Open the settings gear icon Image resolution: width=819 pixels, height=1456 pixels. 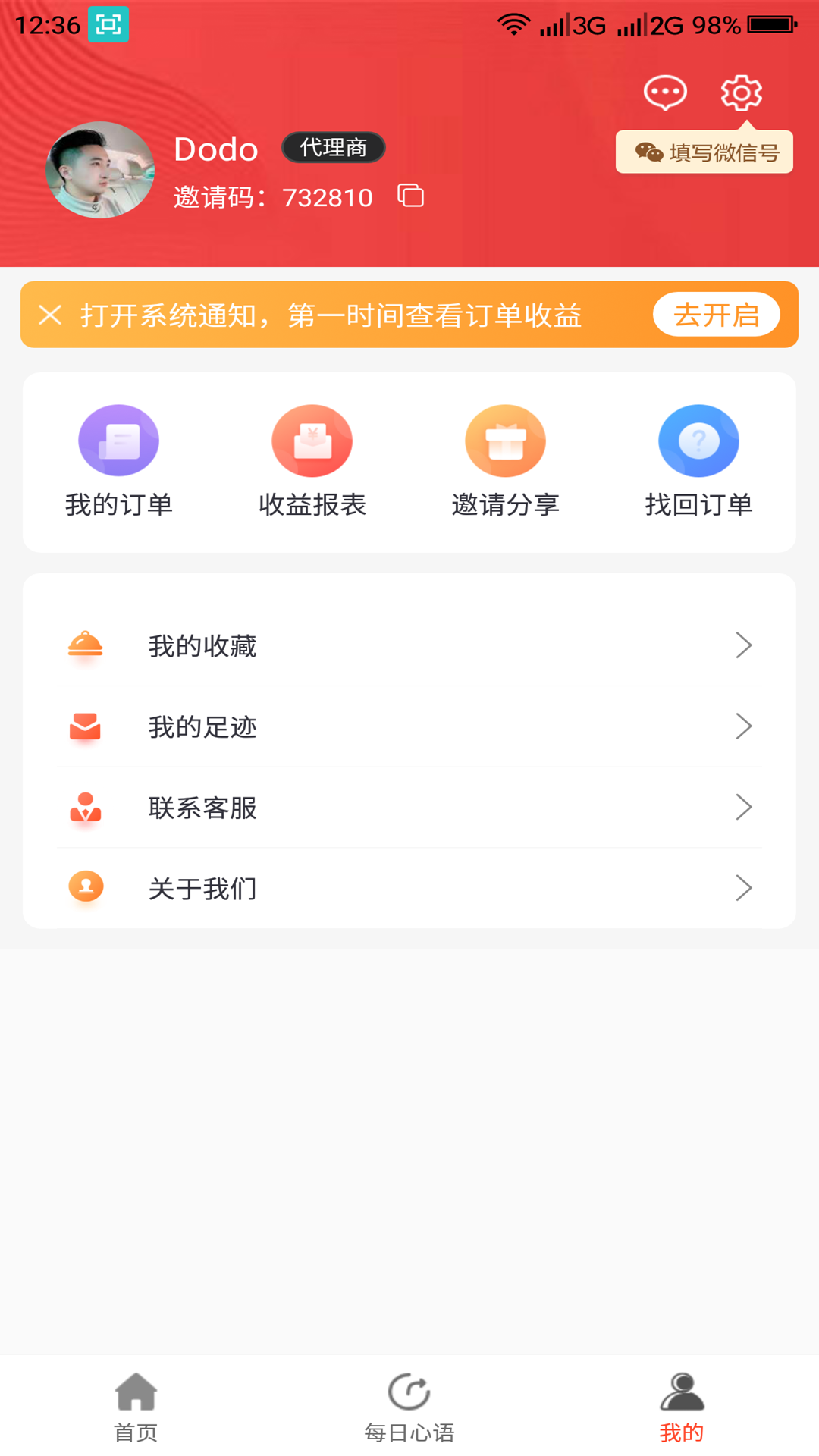coord(741,93)
